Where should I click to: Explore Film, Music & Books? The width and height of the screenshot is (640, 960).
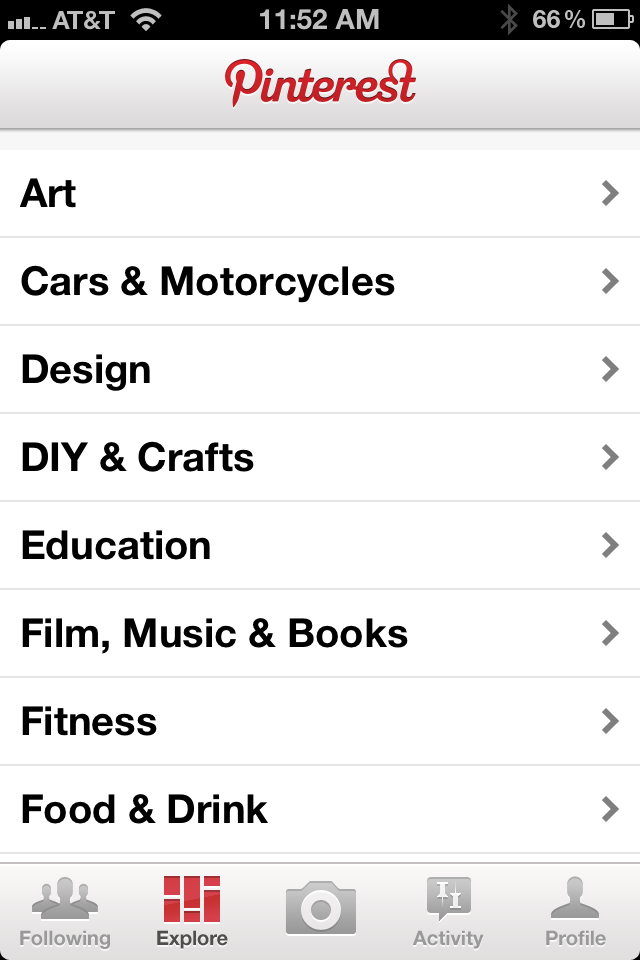(320, 634)
